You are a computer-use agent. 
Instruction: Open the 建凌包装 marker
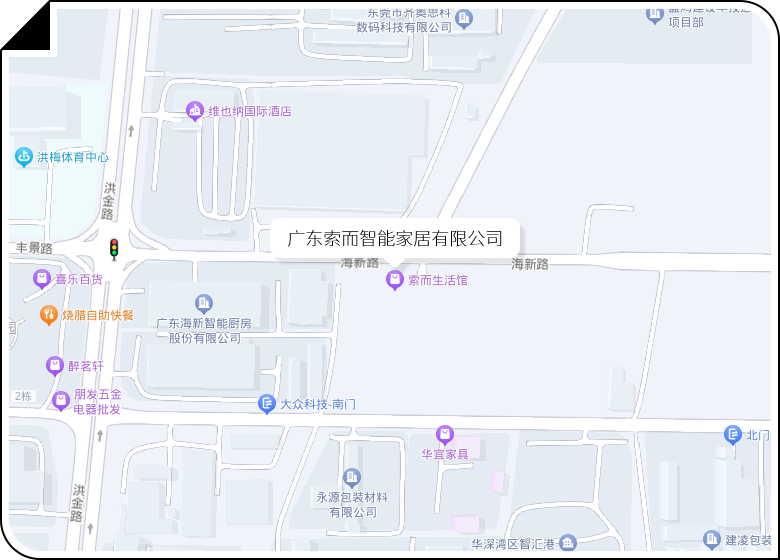pos(711,540)
